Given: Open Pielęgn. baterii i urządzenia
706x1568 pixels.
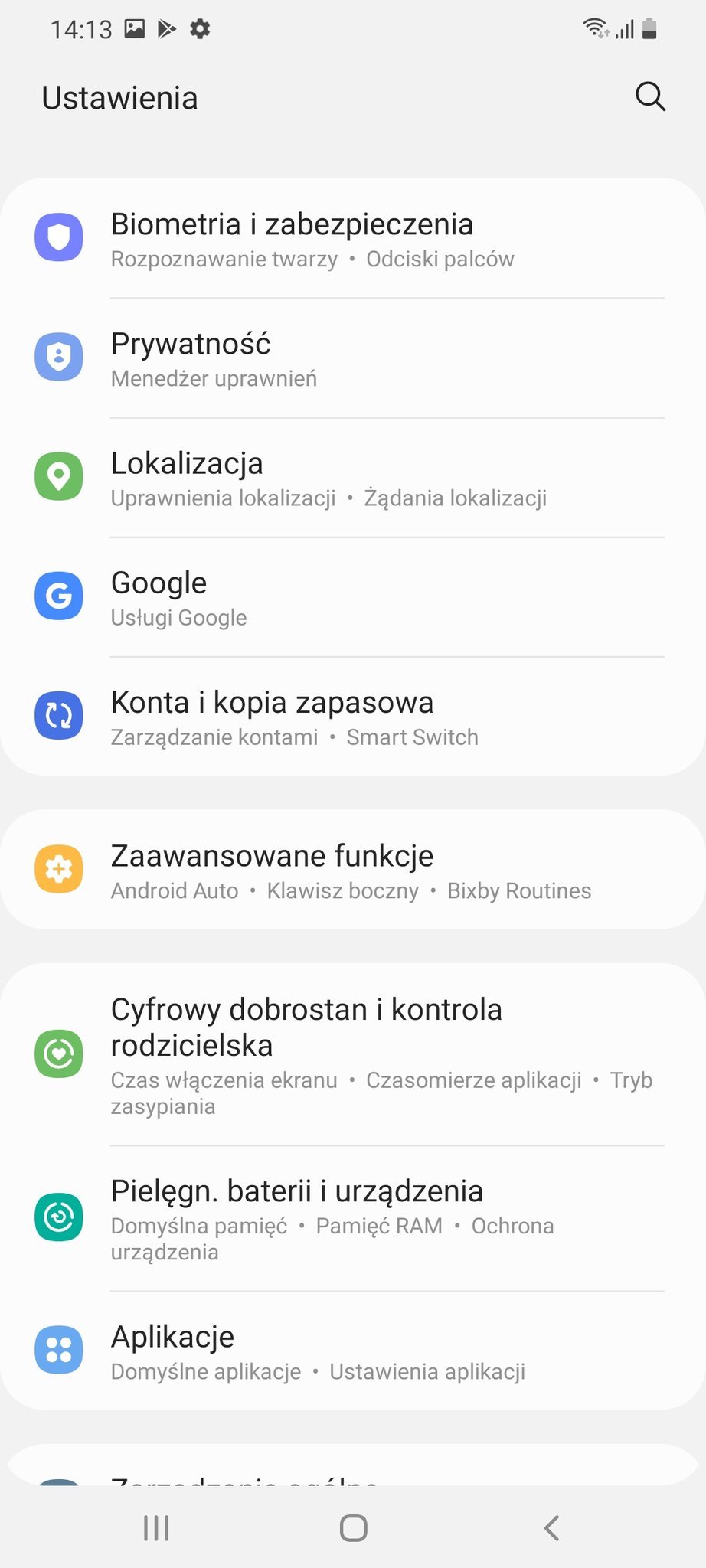Looking at the screenshot, I should click(353, 1219).
